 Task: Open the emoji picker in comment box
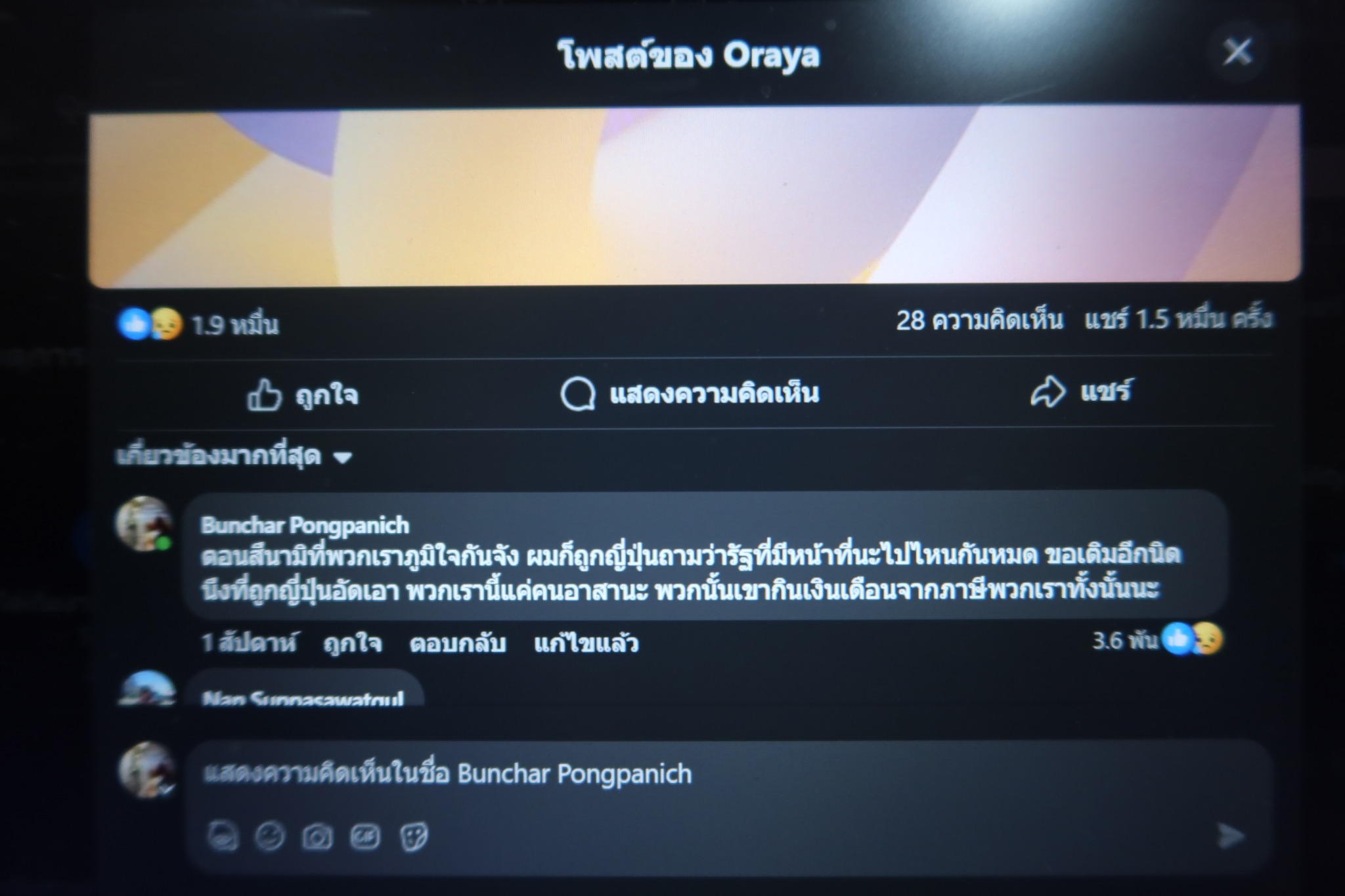pos(270,836)
